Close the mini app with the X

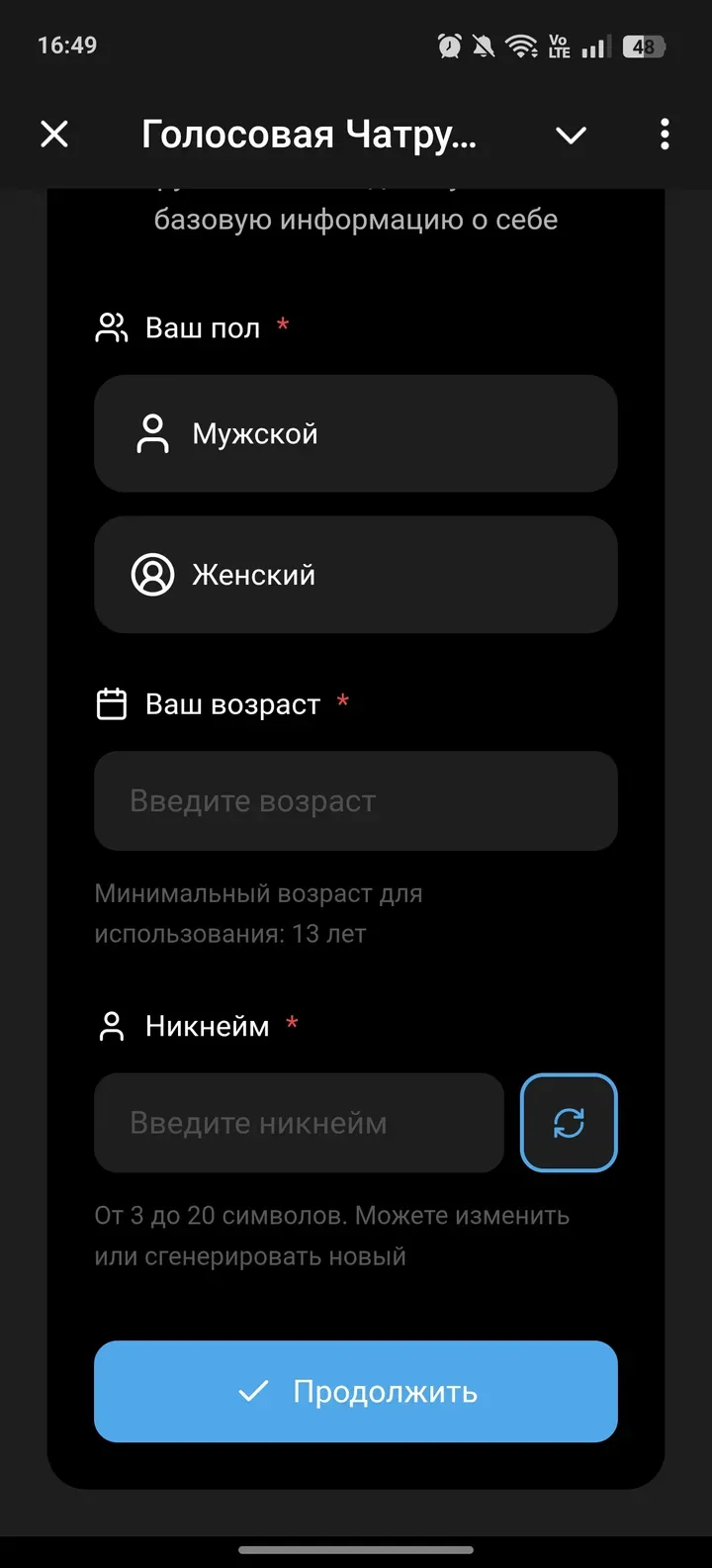point(54,134)
